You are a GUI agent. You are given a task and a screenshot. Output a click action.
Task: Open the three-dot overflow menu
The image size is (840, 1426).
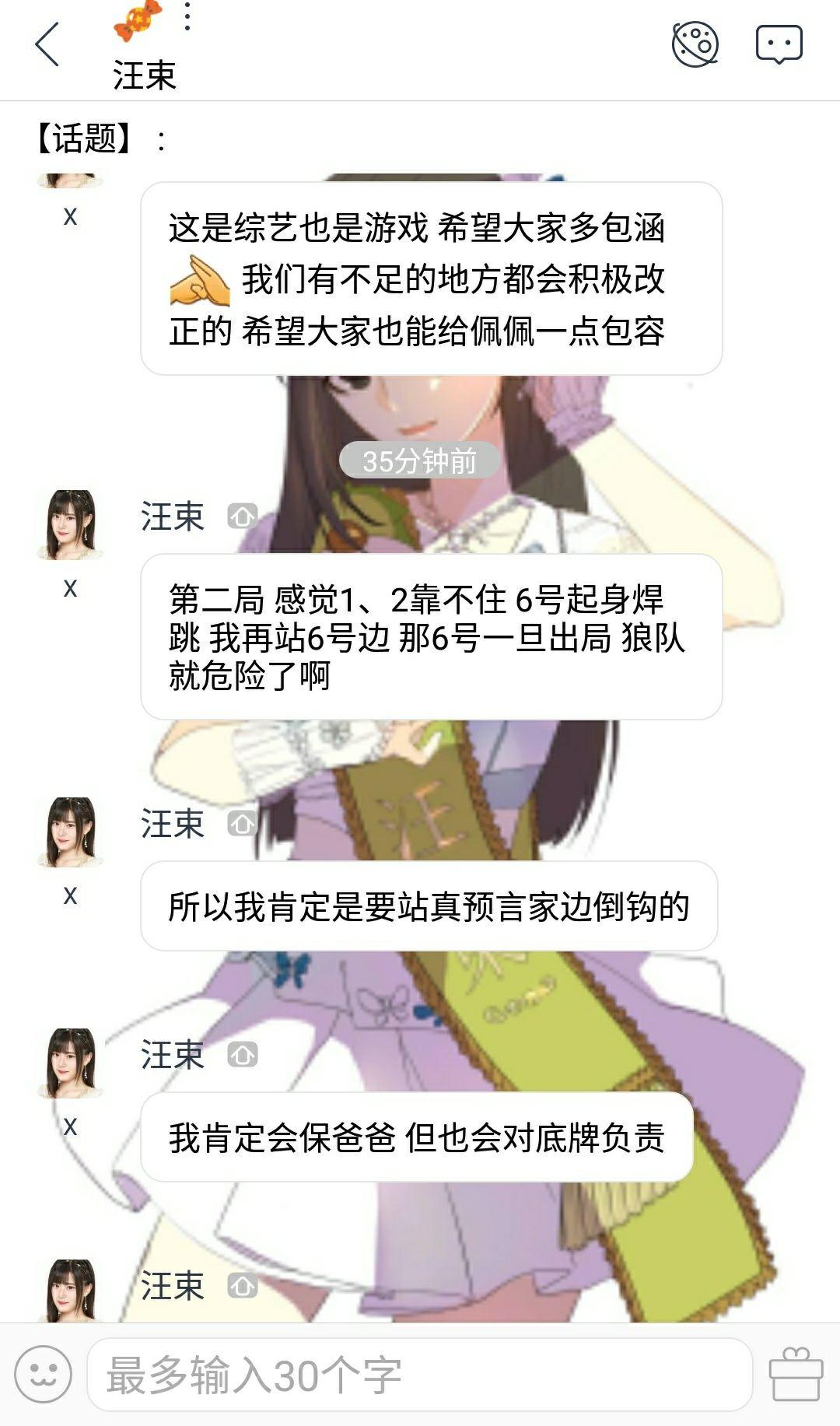pos(186,19)
